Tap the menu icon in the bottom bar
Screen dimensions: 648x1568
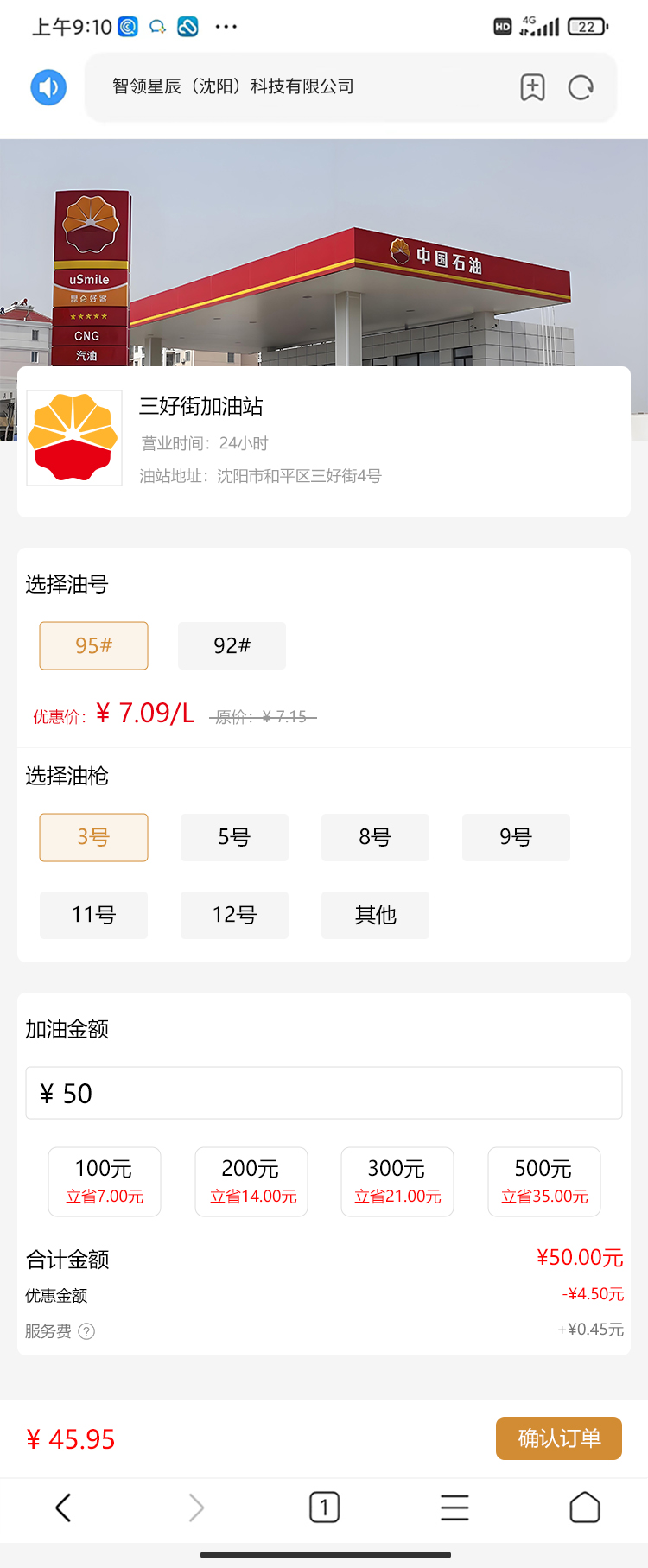(454, 1507)
